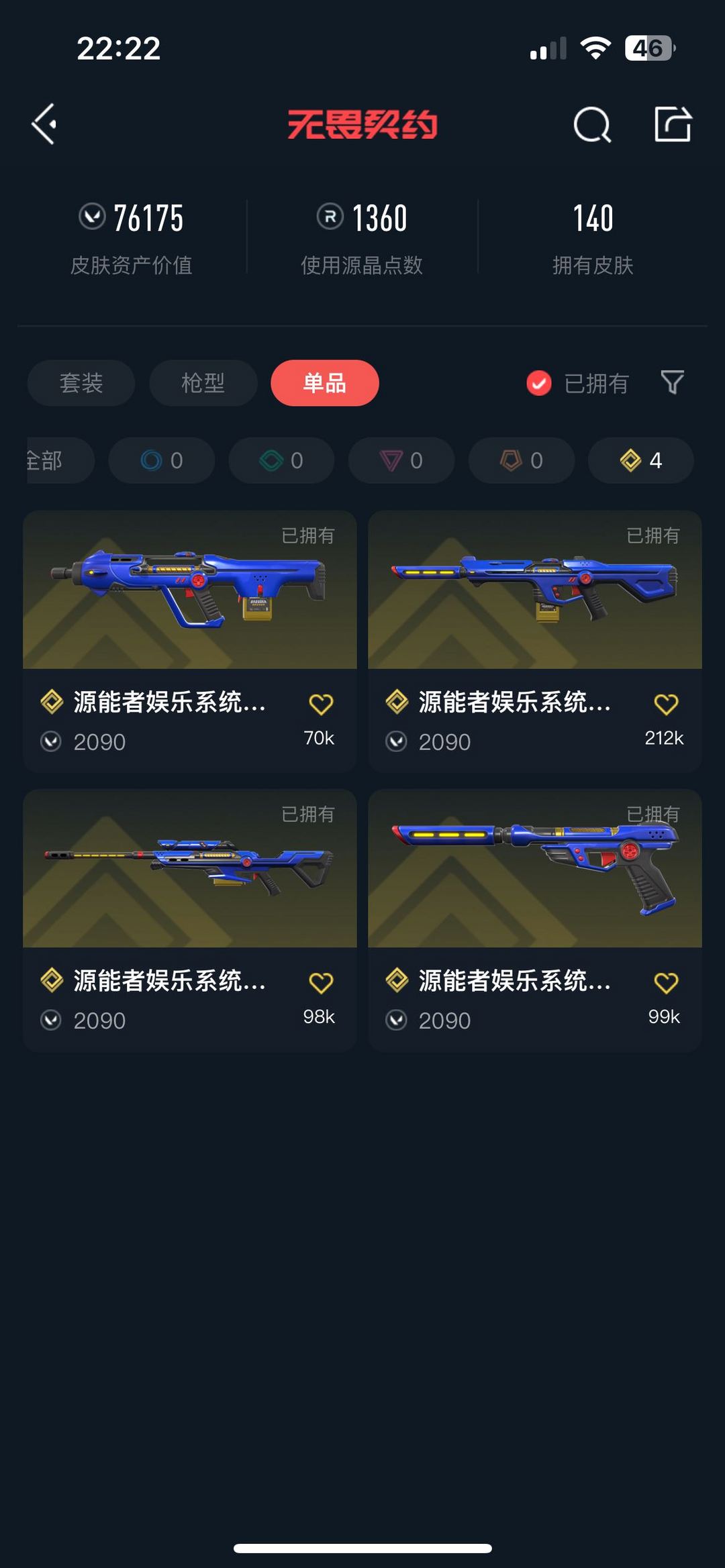This screenshot has width=725, height=1568.
Task: Open the funnel filter options
Action: [x=672, y=382]
